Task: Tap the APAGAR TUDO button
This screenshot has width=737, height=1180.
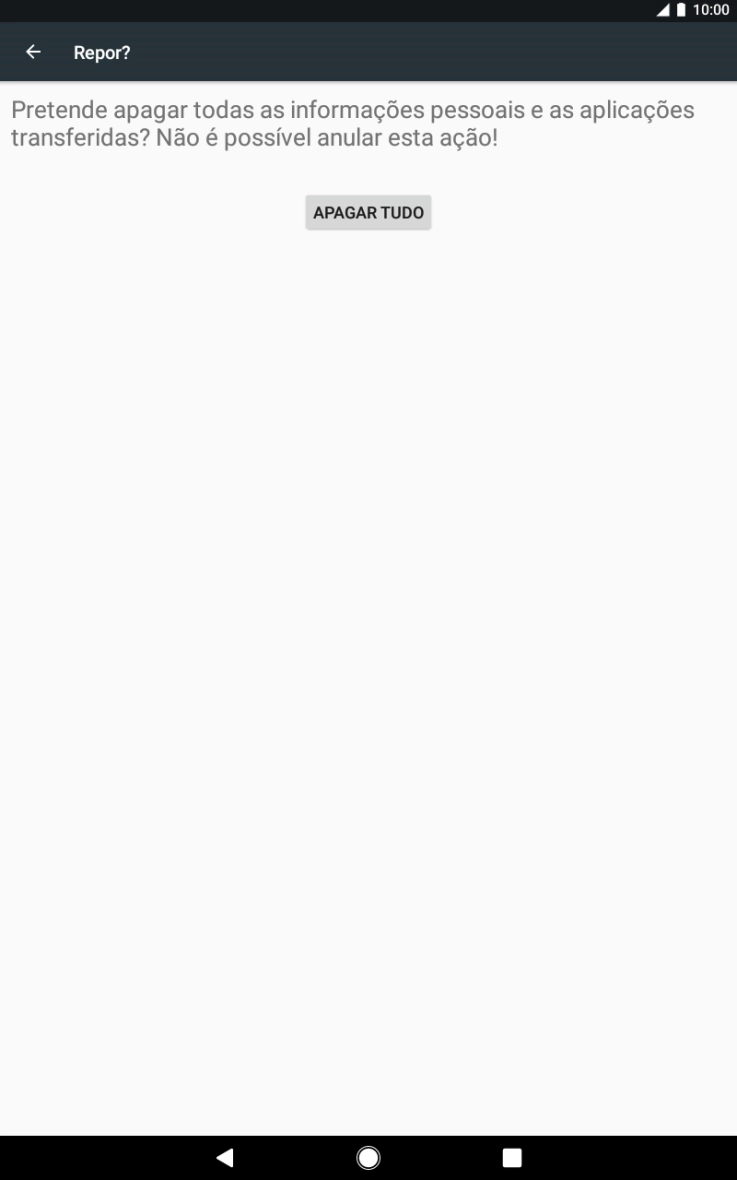Action: [368, 212]
